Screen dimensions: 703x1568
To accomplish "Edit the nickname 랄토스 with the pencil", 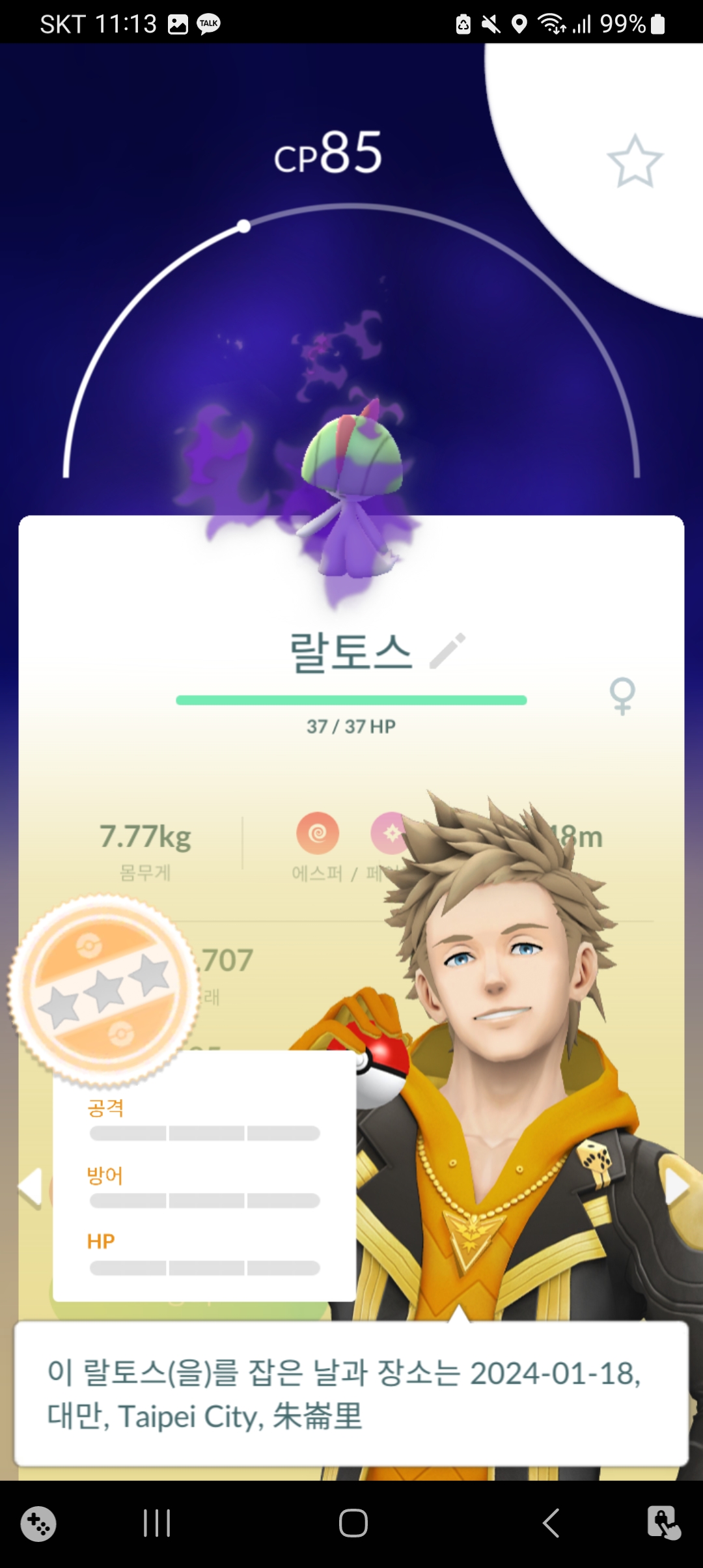I will click(448, 651).
